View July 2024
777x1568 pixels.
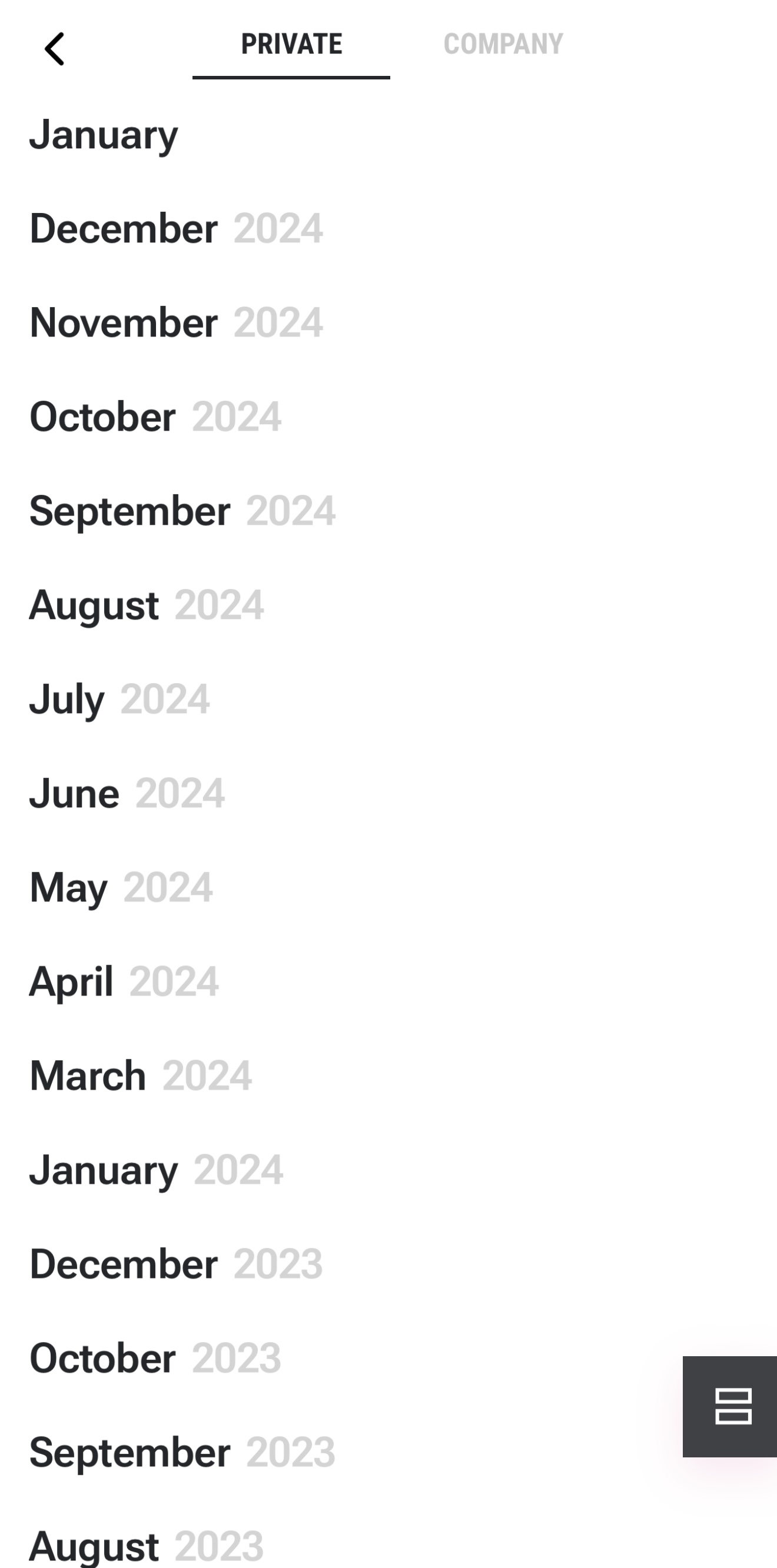[119, 699]
